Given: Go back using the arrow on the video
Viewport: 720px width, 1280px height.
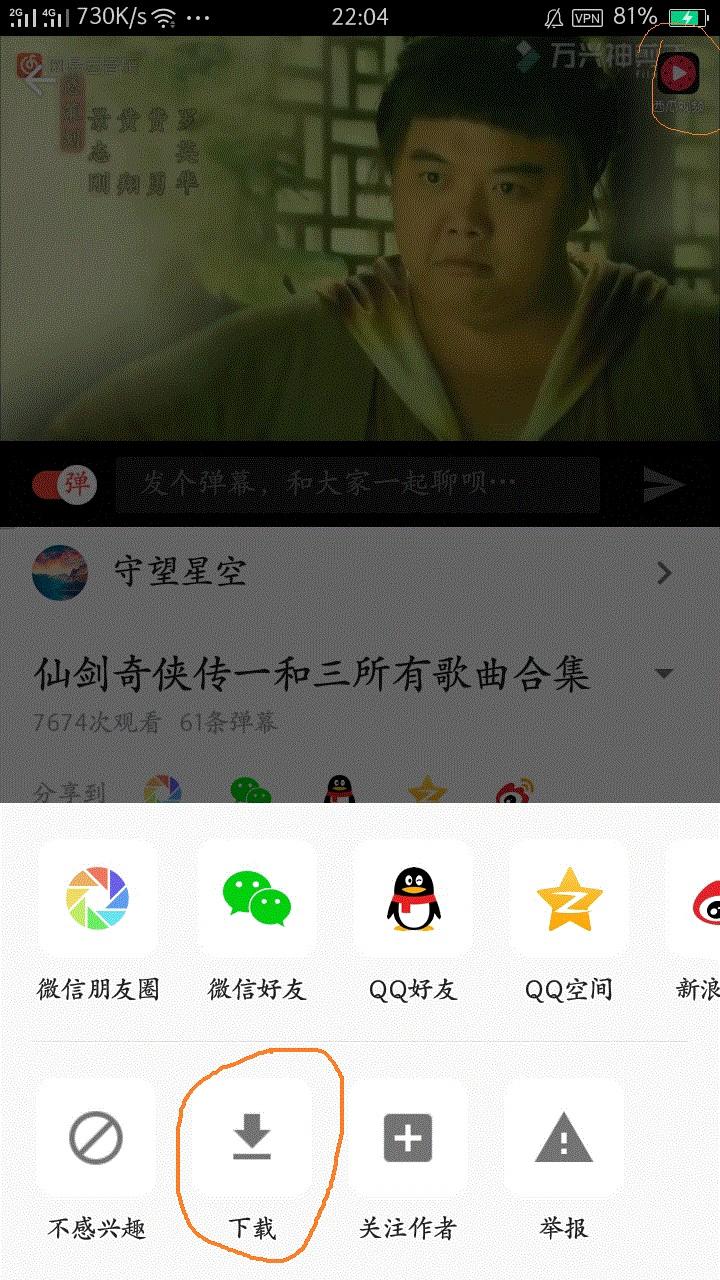Looking at the screenshot, I should point(38,80).
